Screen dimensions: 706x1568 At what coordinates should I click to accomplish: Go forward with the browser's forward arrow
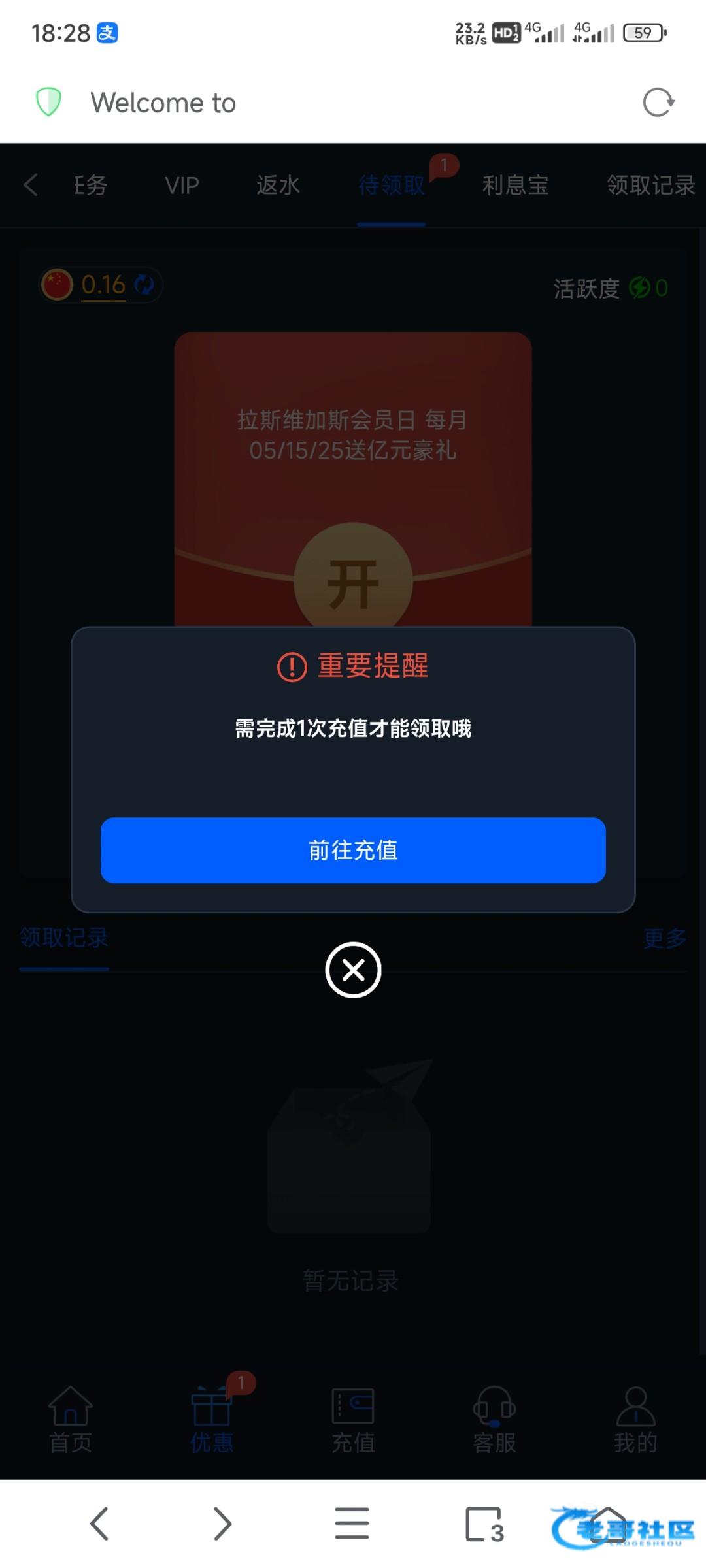[x=223, y=1524]
